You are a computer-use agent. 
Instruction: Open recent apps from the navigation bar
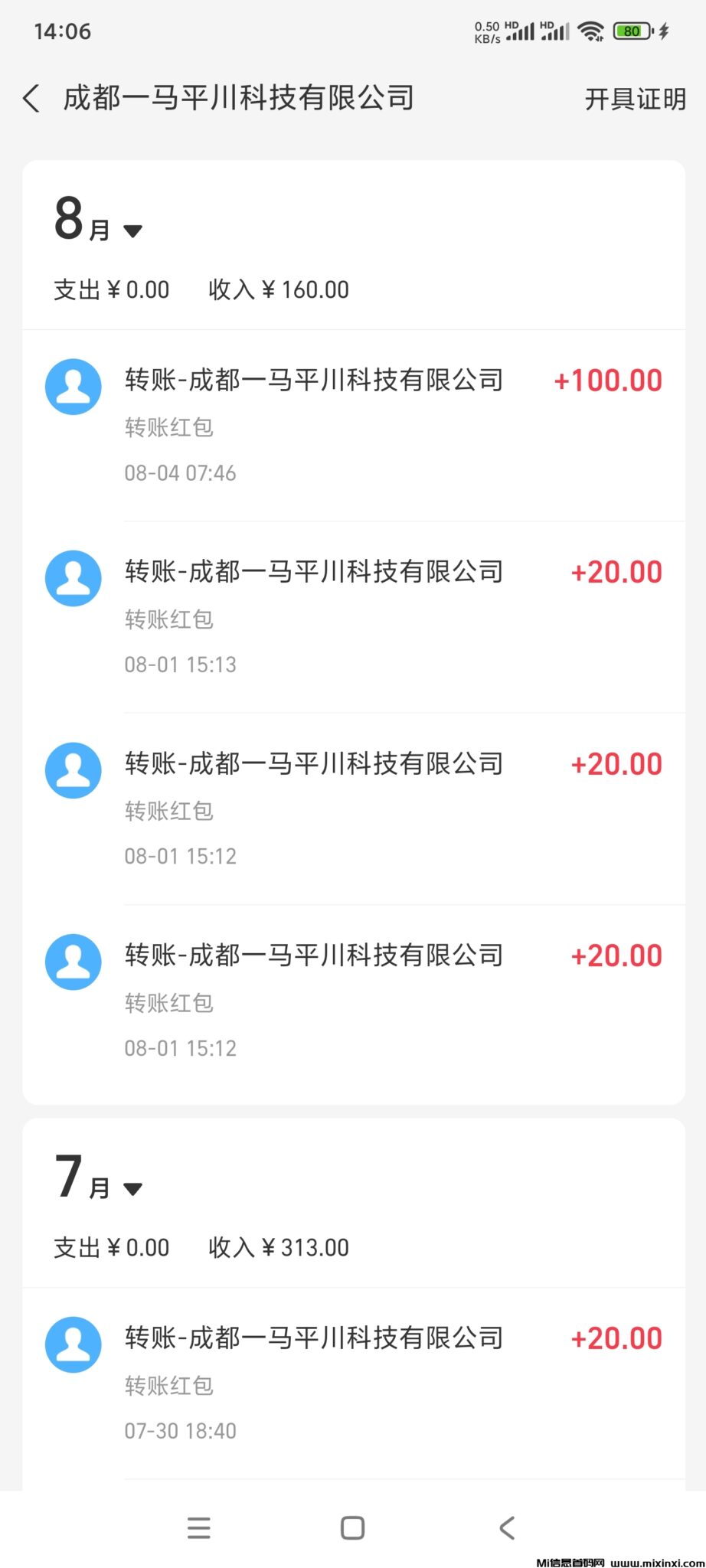[199, 1527]
